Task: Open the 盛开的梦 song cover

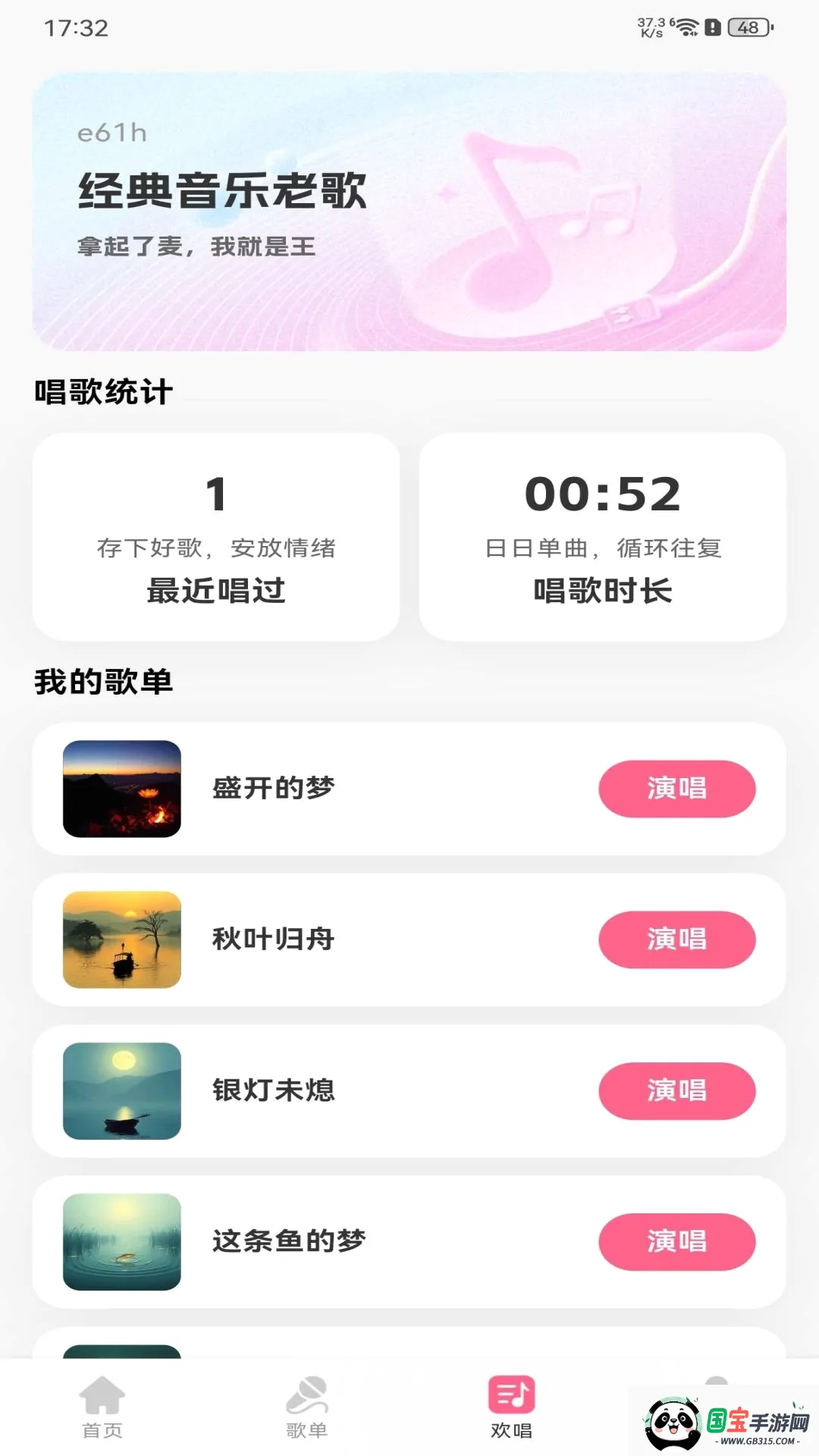Action: pyautogui.click(x=122, y=789)
